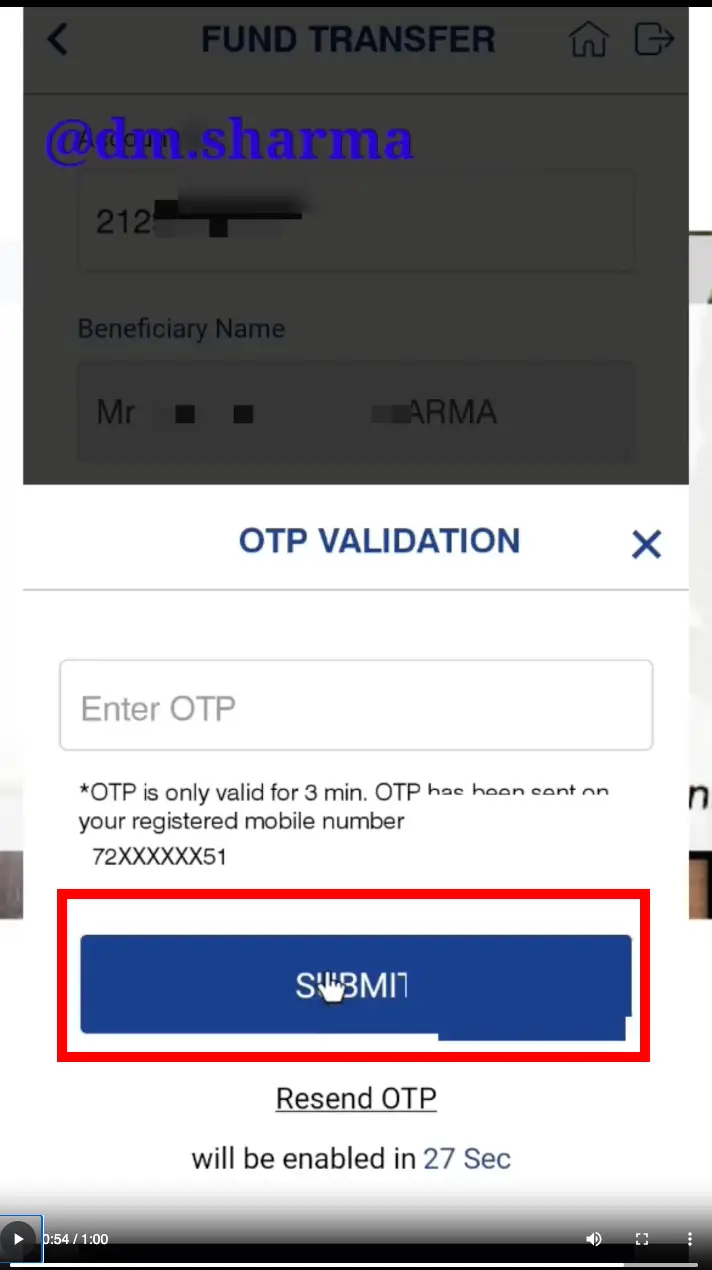The height and width of the screenshot is (1270, 712).
Task: Open the video player overflow menu
Action: [690, 1239]
